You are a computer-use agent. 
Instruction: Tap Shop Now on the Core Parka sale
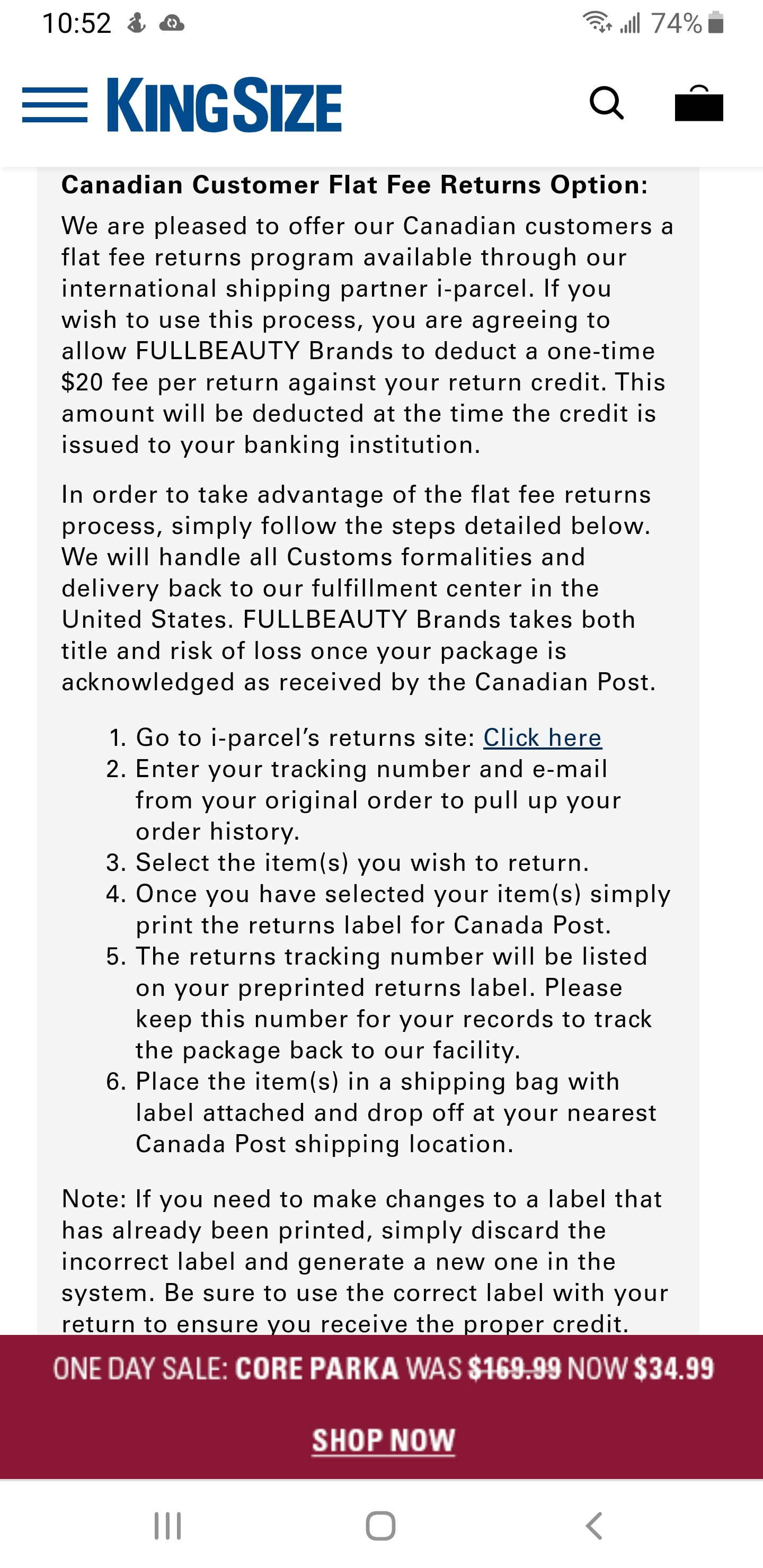383,1441
